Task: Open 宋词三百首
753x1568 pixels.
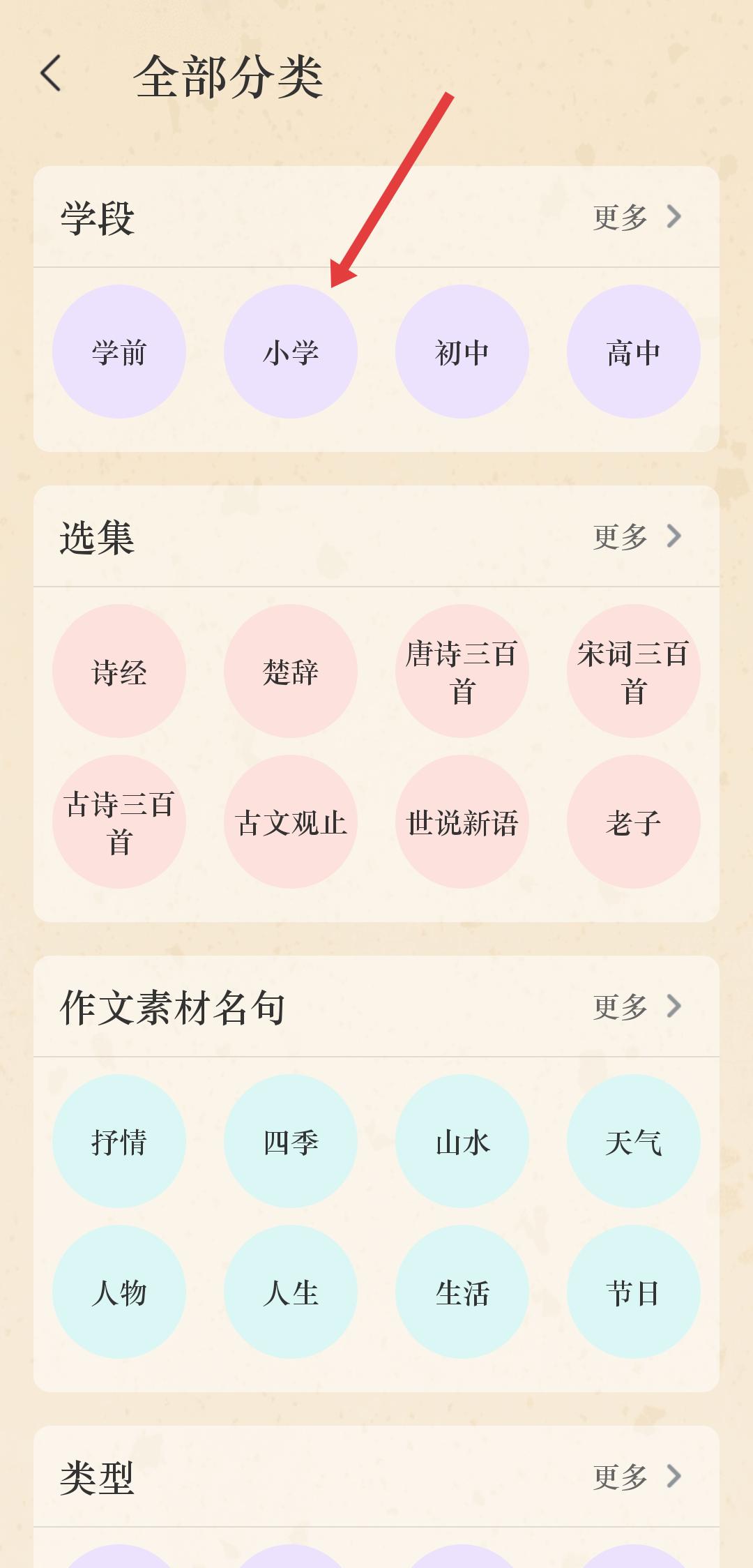Action: tap(634, 671)
